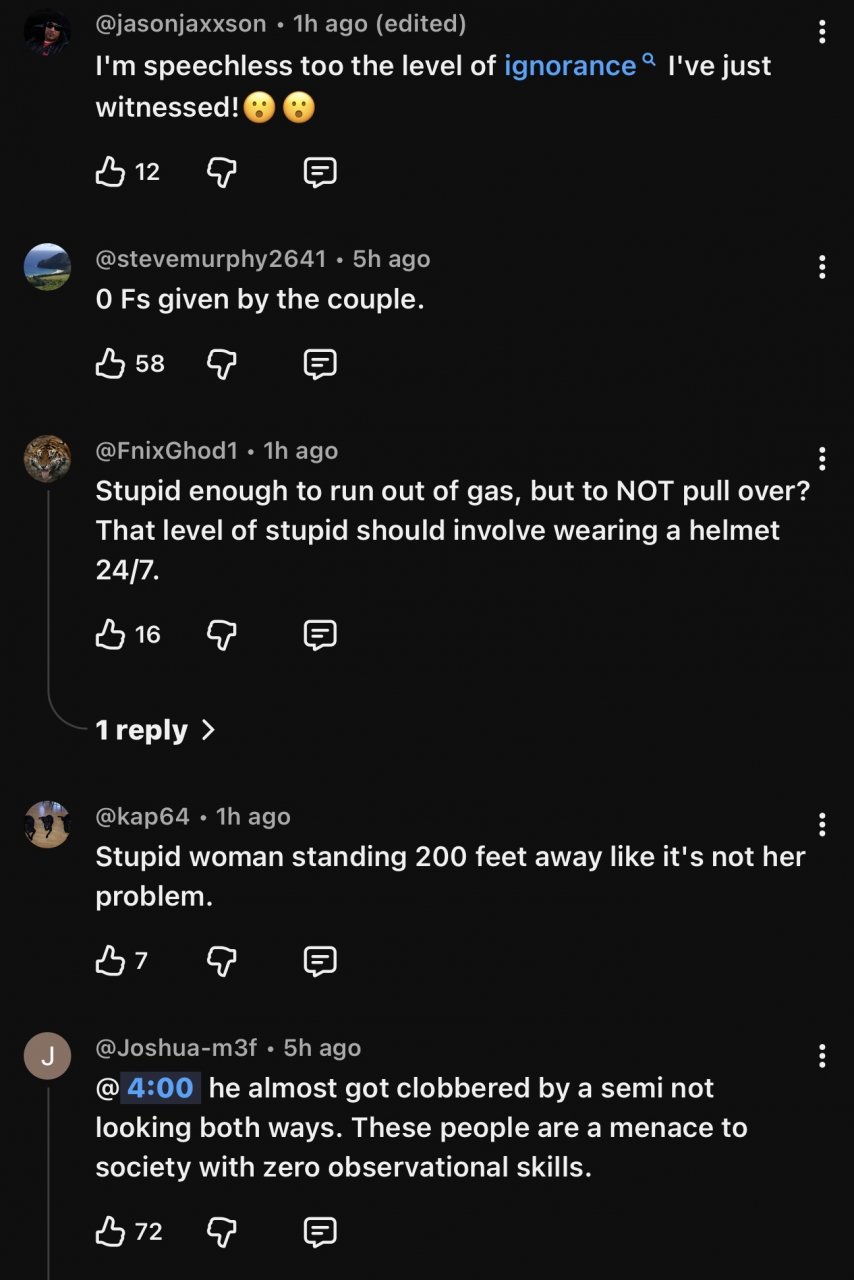Image resolution: width=854 pixels, height=1280 pixels.
Task: Like @FnixGhod1's helmet comment
Action: pyautogui.click(x=110, y=634)
